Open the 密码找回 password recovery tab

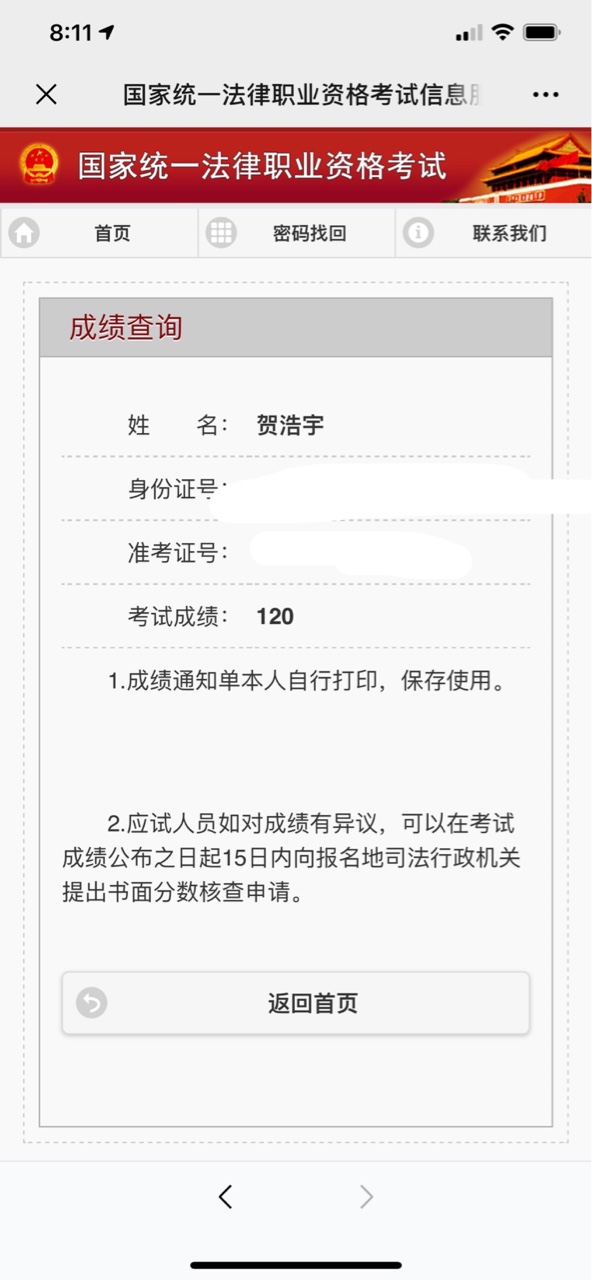point(297,234)
